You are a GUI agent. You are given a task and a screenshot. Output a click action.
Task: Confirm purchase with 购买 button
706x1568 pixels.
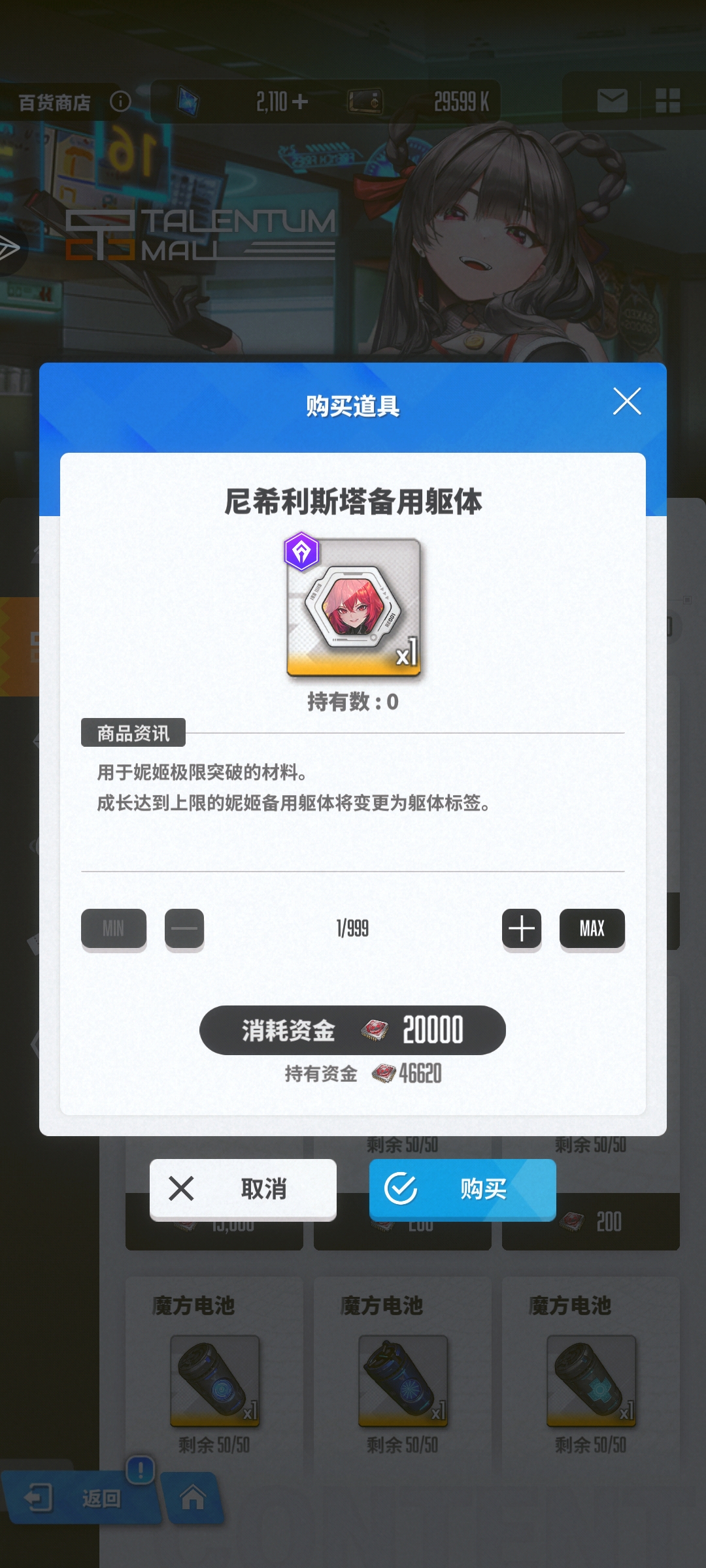point(463,1189)
